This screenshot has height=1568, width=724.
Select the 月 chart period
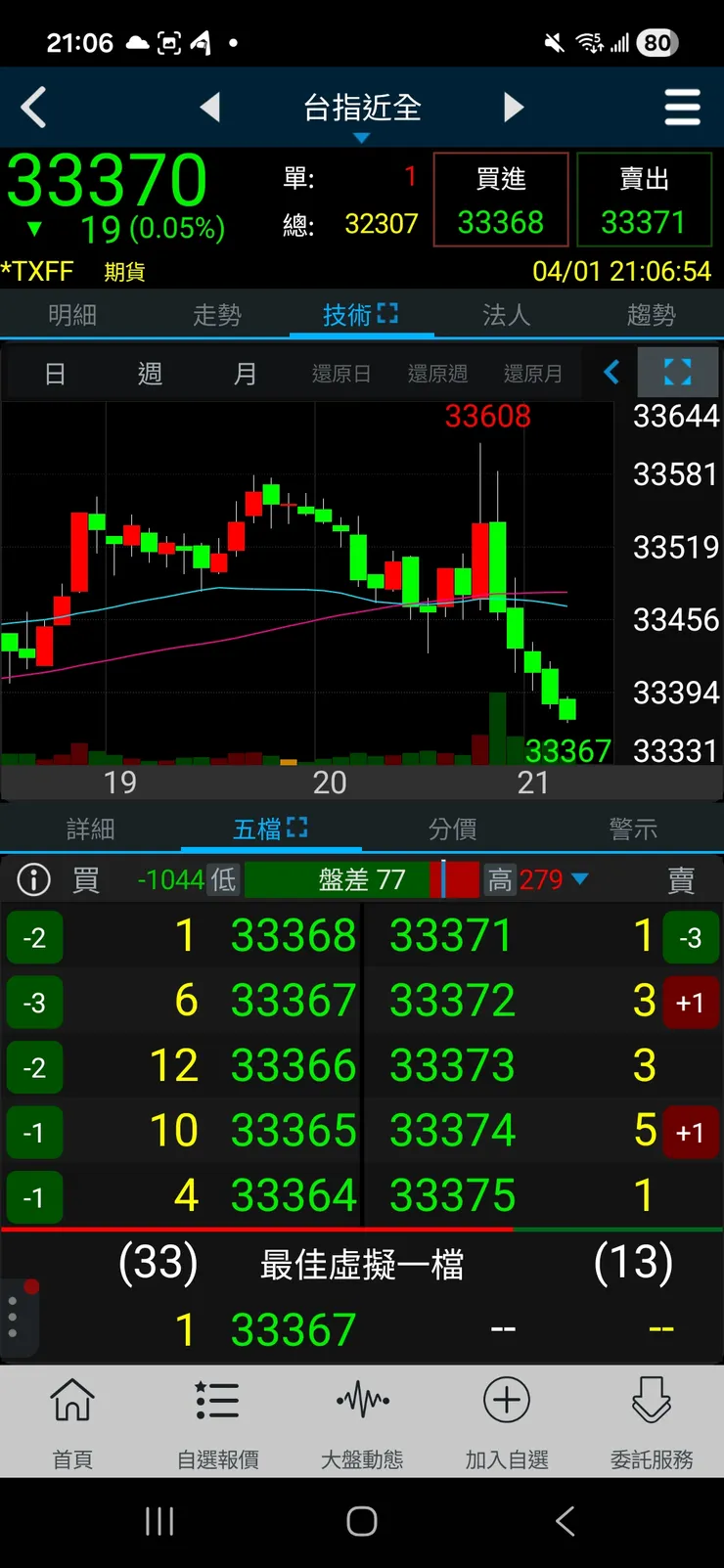pos(245,374)
